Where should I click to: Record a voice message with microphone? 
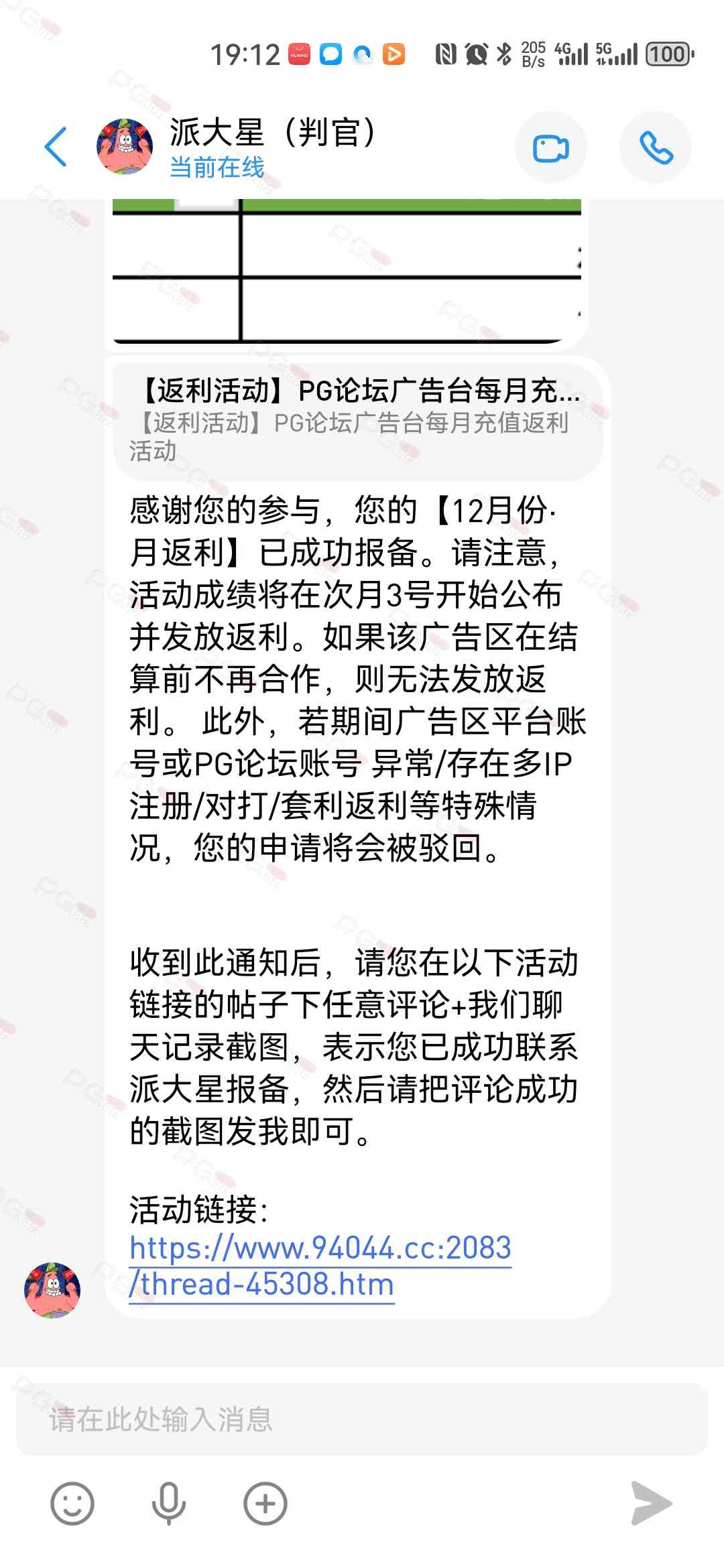(x=168, y=1503)
